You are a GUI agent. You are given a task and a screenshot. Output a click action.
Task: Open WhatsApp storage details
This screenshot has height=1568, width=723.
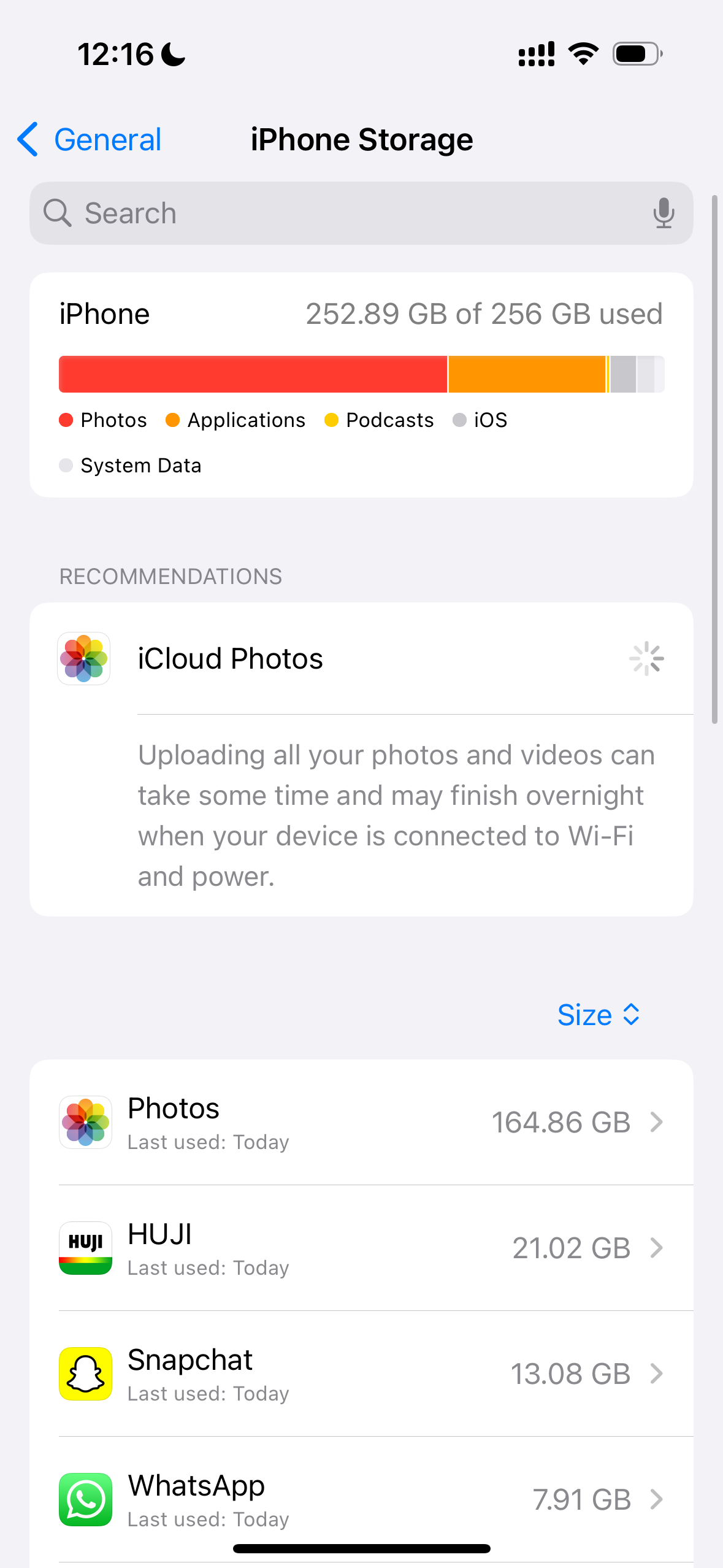pyautogui.click(x=361, y=1499)
